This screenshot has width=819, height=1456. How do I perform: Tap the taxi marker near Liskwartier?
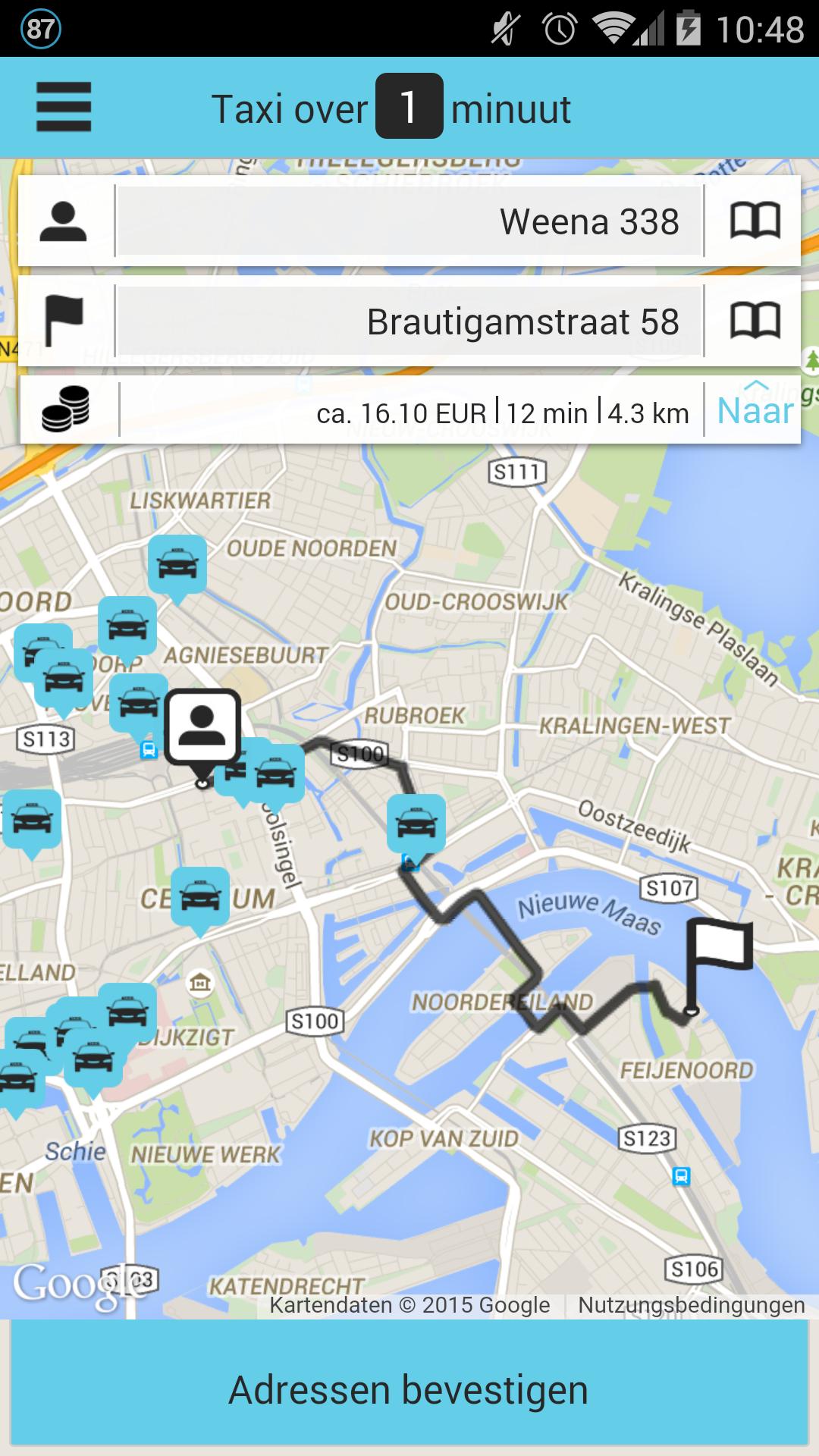click(x=177, y=564)
